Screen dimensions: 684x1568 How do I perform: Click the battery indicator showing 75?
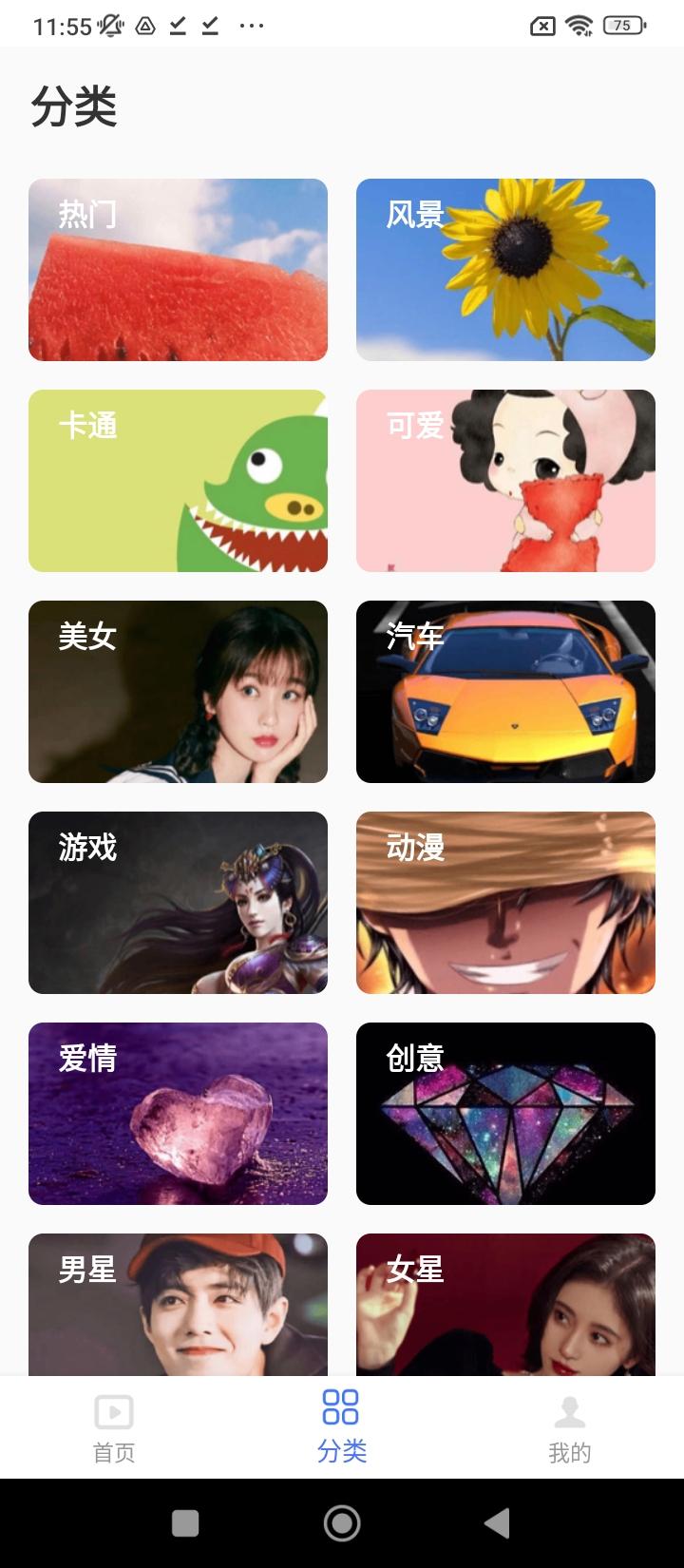(621, 26)
